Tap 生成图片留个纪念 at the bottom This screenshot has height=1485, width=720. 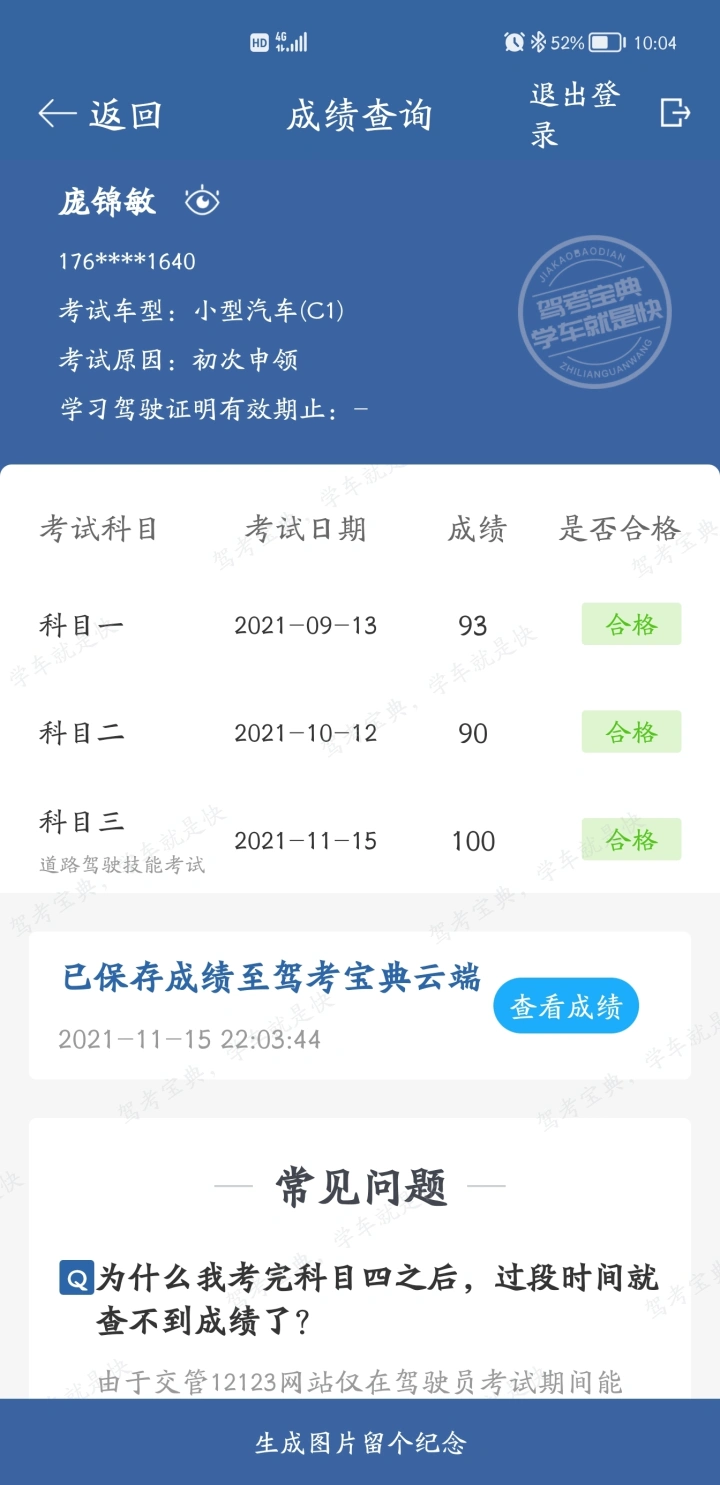pyautogui.click(x=360, y=1442)
